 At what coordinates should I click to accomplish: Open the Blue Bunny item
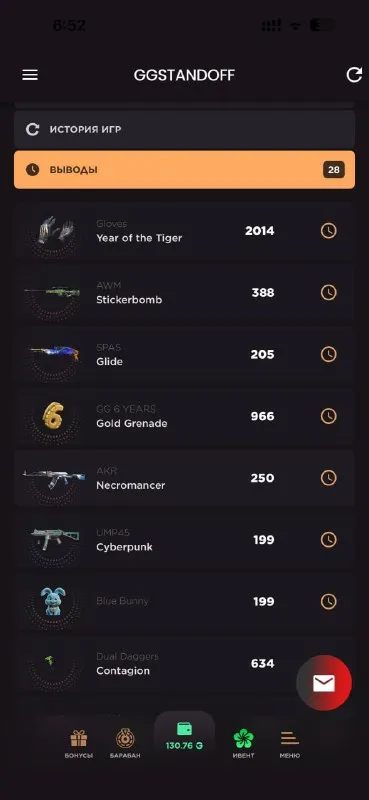(x=184, y=602)
